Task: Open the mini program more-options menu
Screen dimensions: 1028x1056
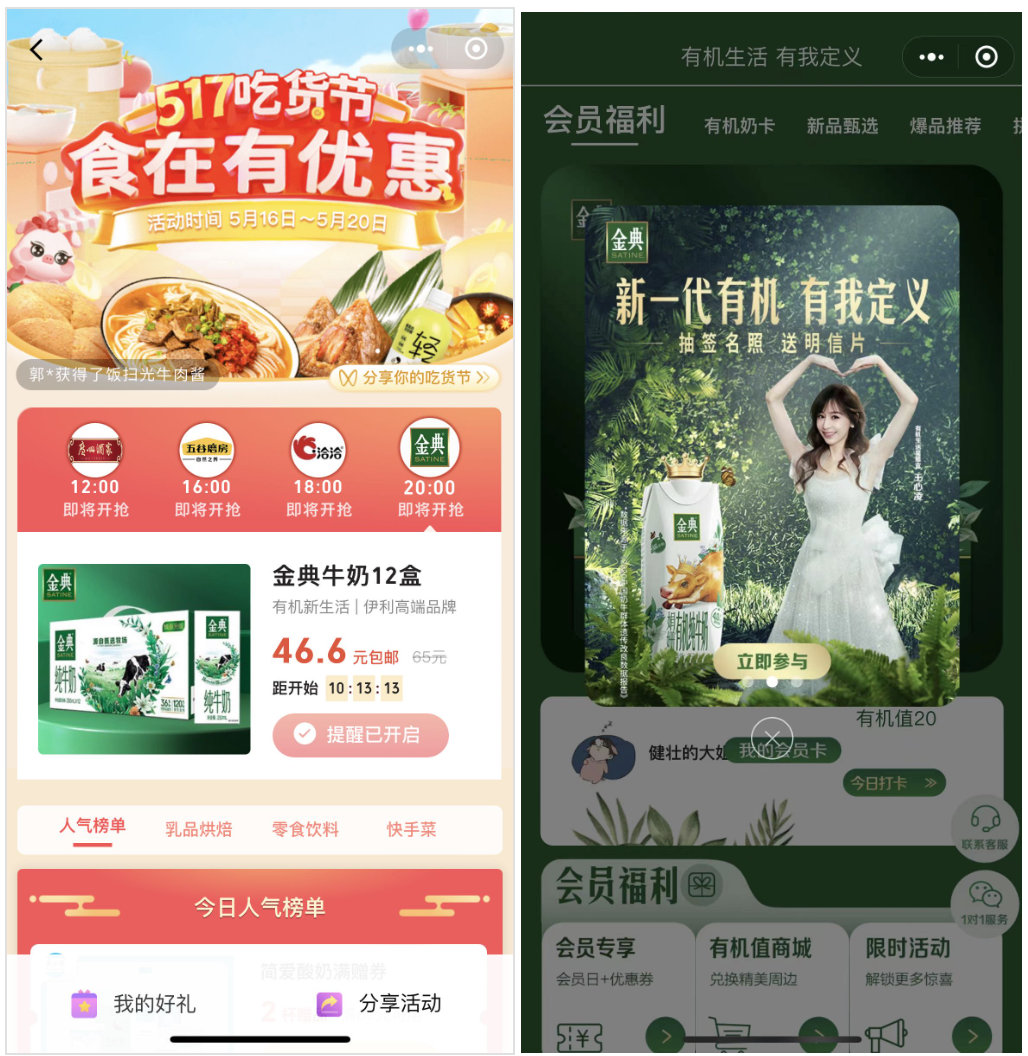Action: coord(931,58)
